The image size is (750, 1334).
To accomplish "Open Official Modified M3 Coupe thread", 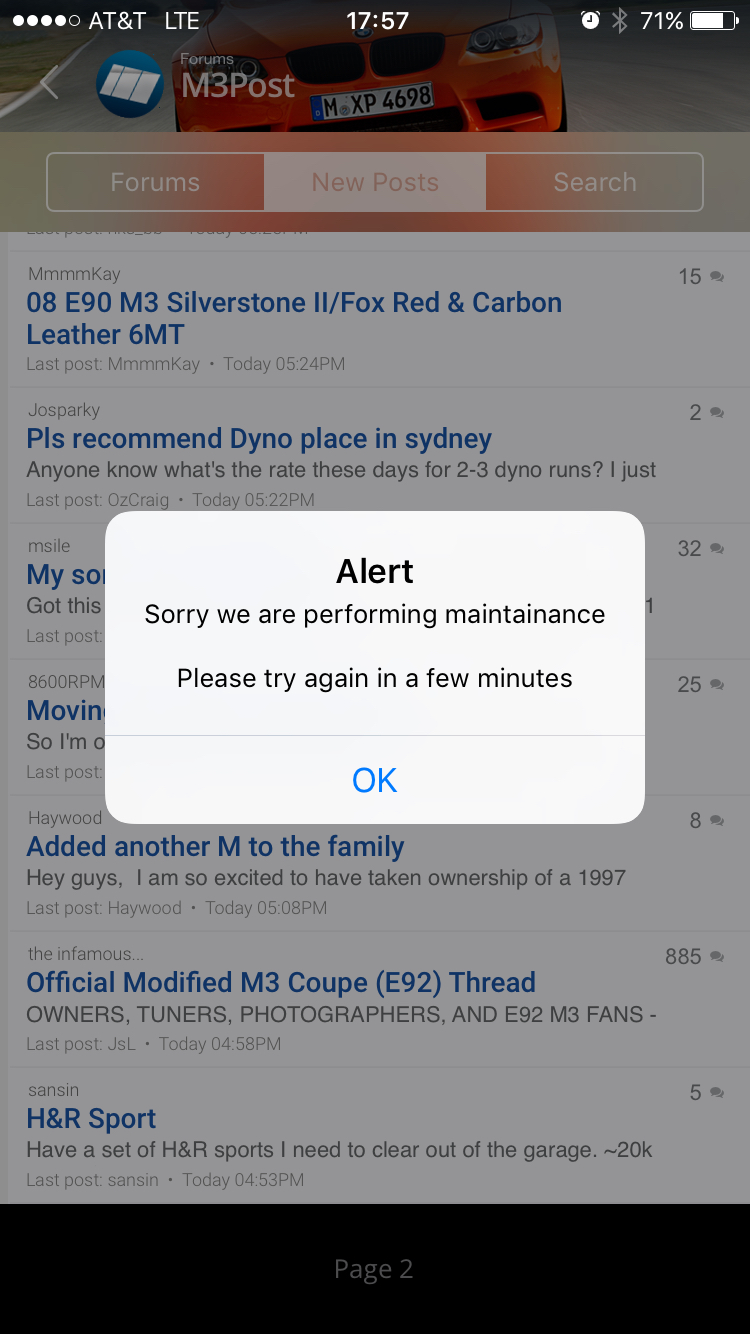I will (x=281, y=983).
